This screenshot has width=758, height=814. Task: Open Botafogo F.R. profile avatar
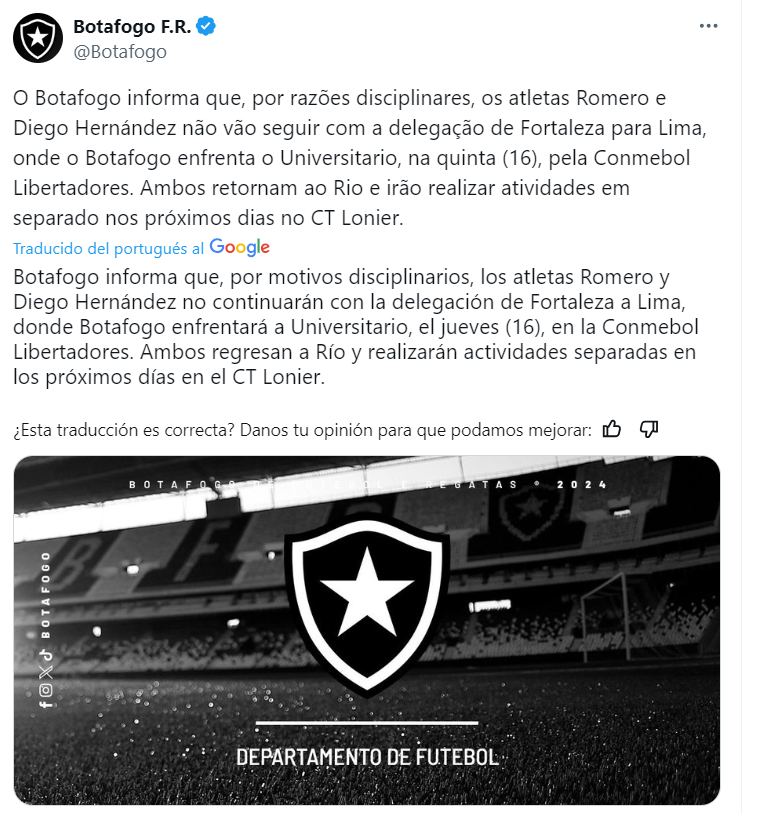click(x=38, y=38)
